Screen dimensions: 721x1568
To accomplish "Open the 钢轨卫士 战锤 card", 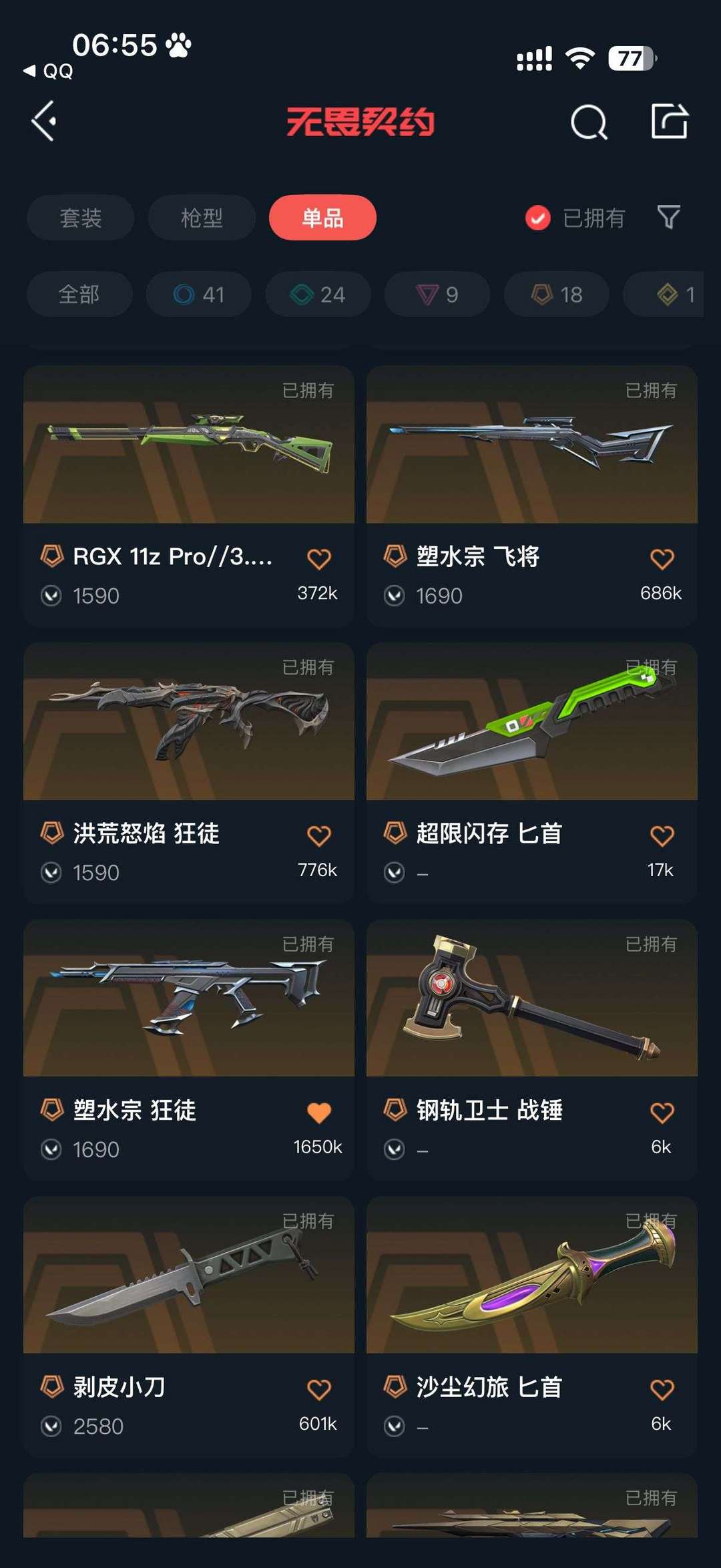I will pos(532,1050).
